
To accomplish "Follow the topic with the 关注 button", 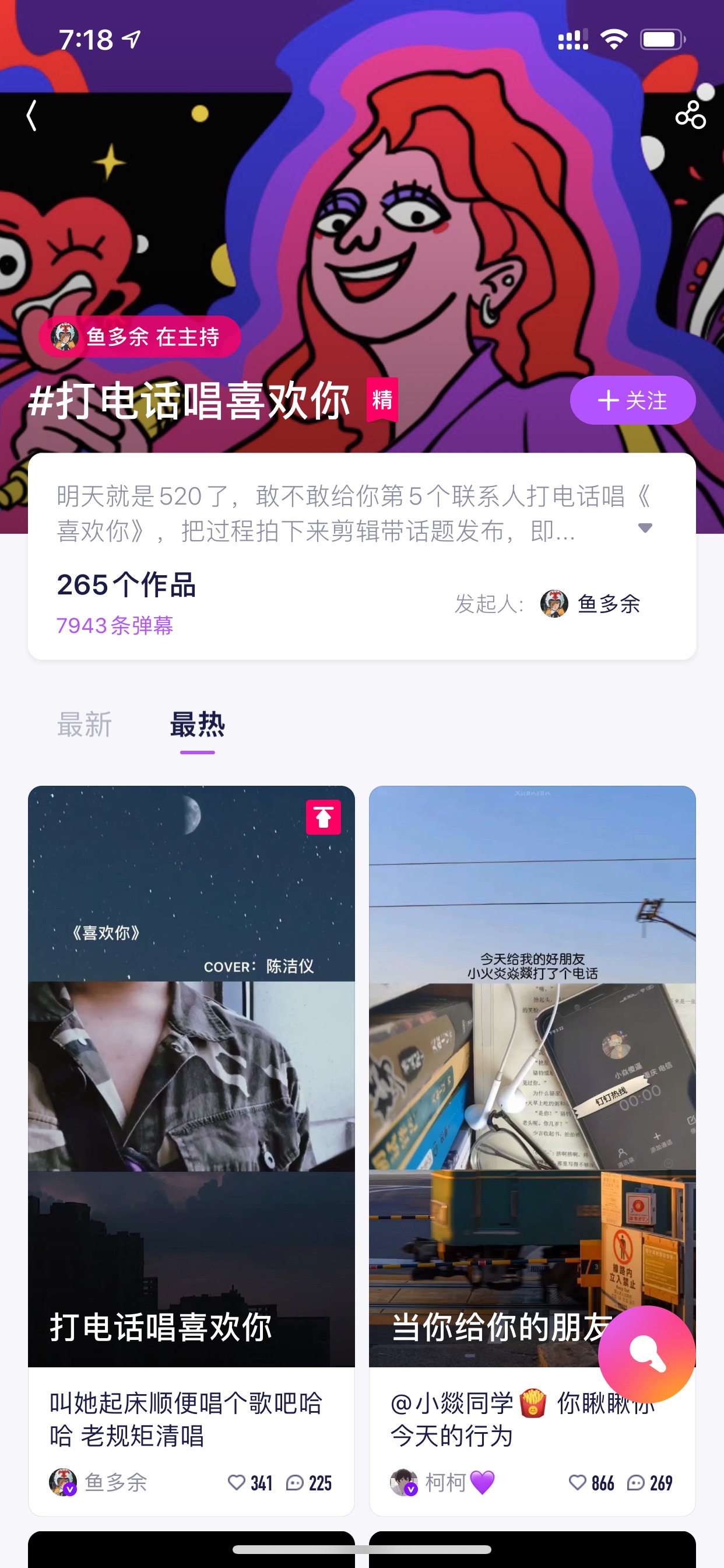I will tap(632, 400).
